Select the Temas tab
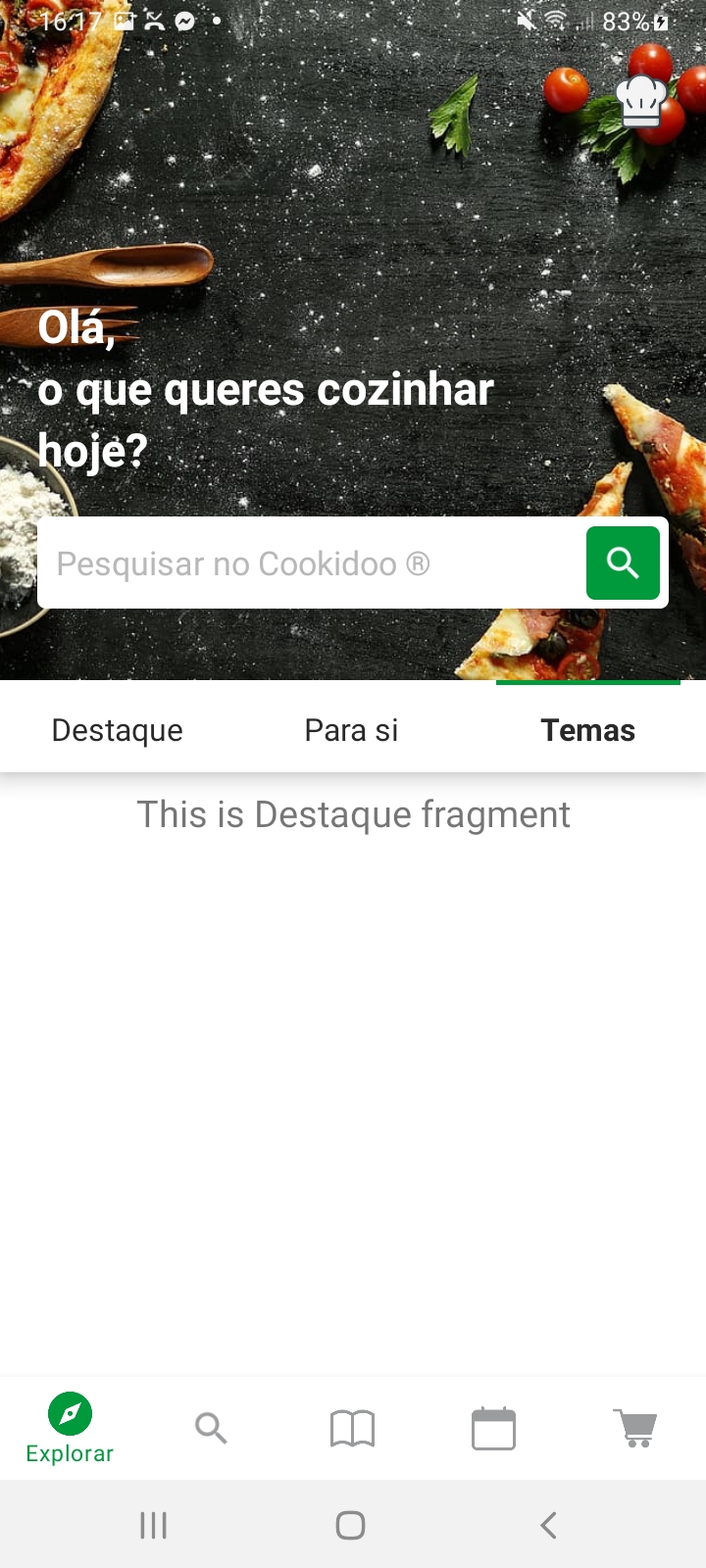This screenshot has height=1568, width=706. click(x=588, y=730)
